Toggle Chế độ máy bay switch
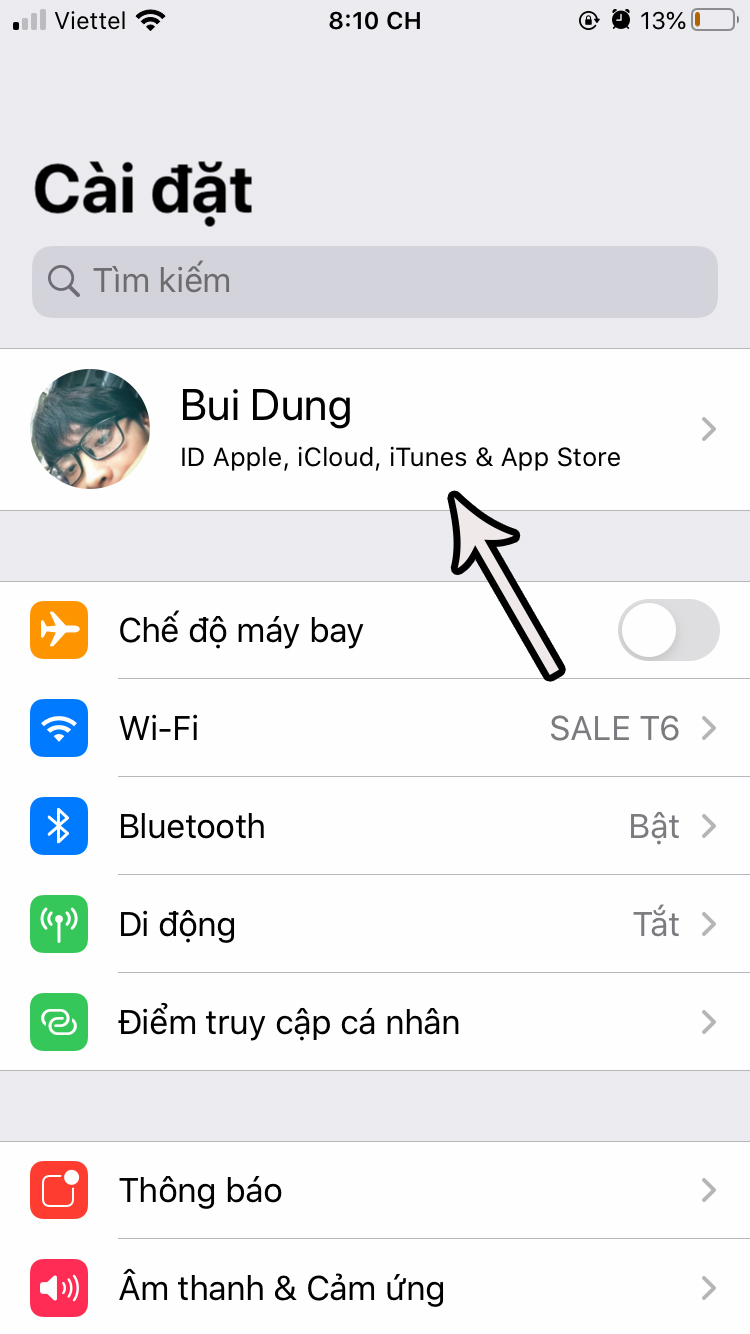Image resolution: width=750 pixels, height=1334 pixels. tap(668, 630)
